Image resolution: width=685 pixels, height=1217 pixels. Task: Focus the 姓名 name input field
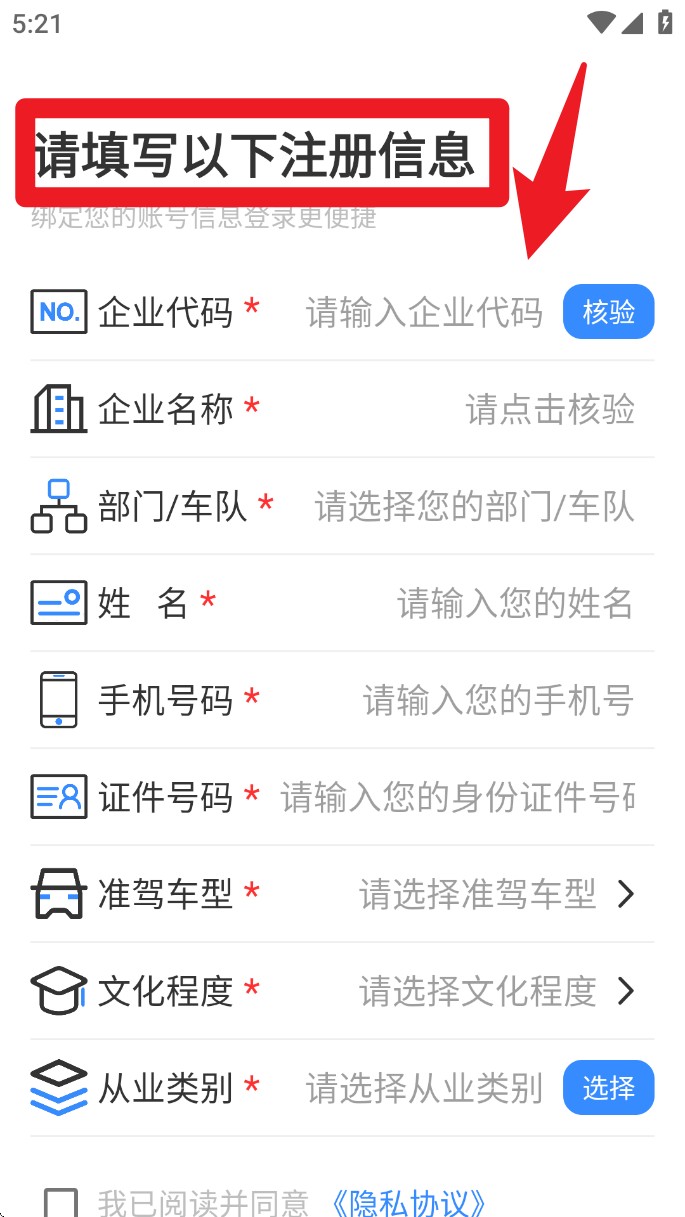point(514,603)
